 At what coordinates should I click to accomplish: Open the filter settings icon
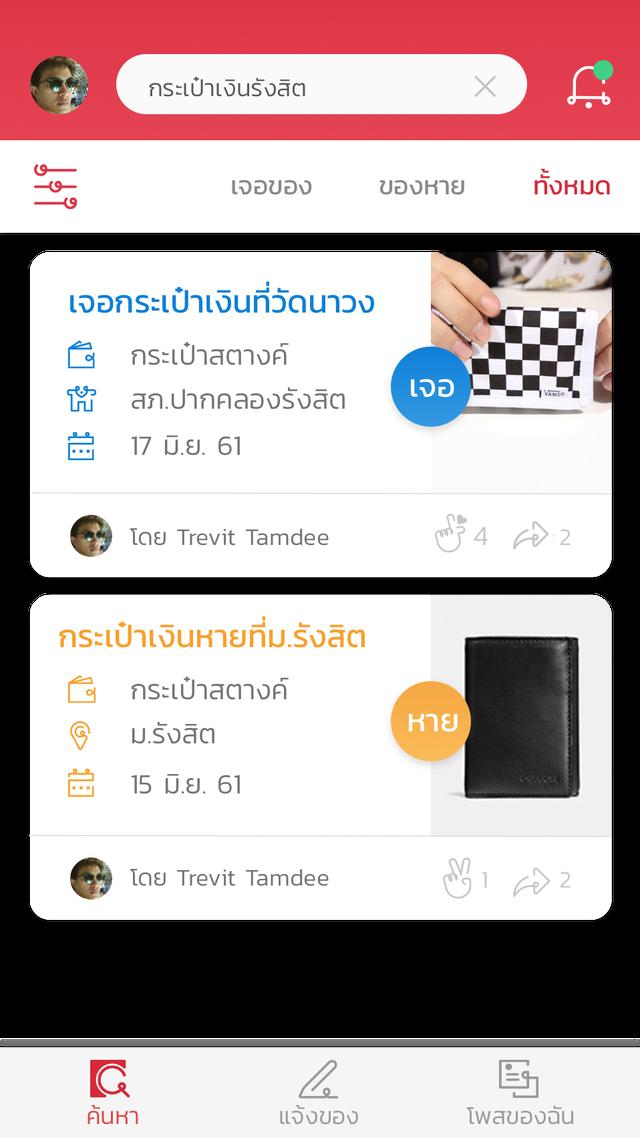pyautogui.click(x=55, y=186)
